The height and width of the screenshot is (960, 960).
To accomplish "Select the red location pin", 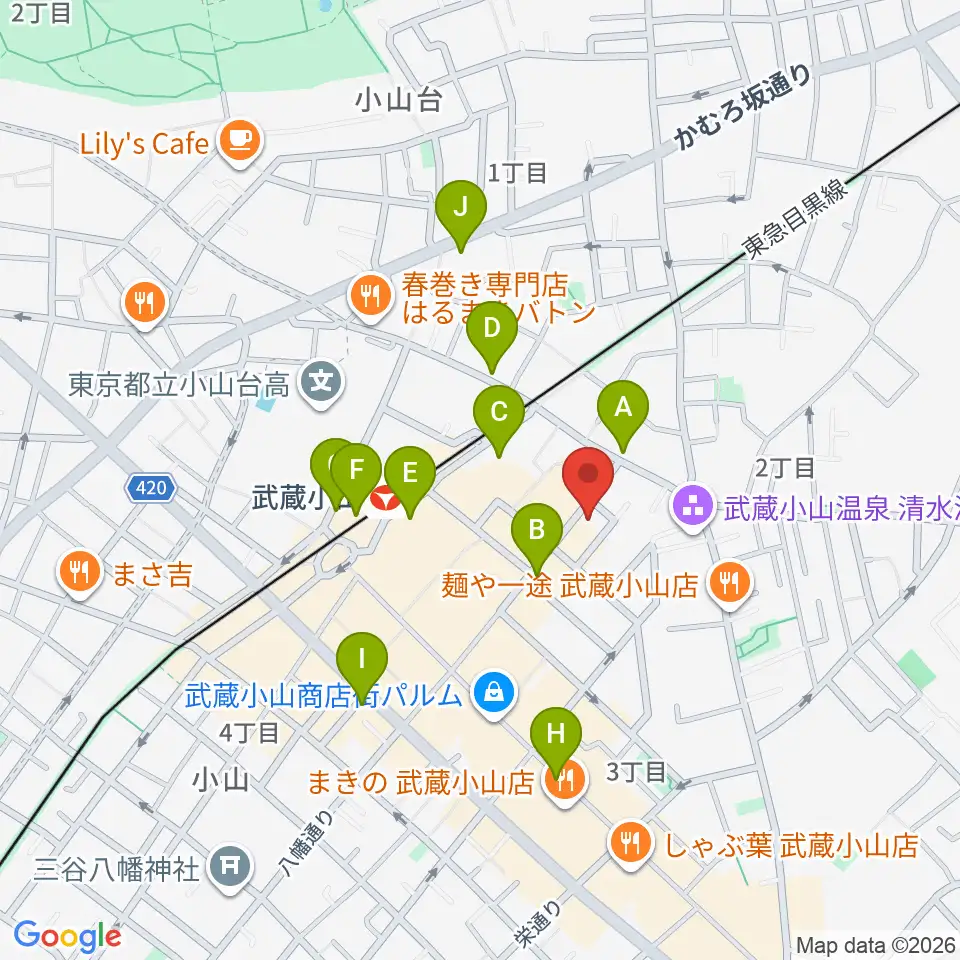I will (588, 476).
